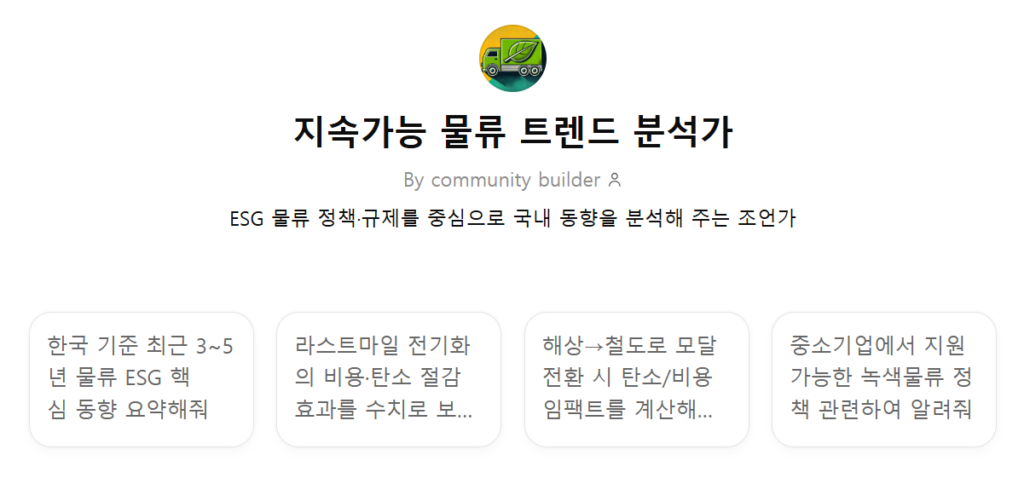Tap the 해상→철도 모달 전환 prompt card
The image size is (1024, 478).
(x=636, y=378)
